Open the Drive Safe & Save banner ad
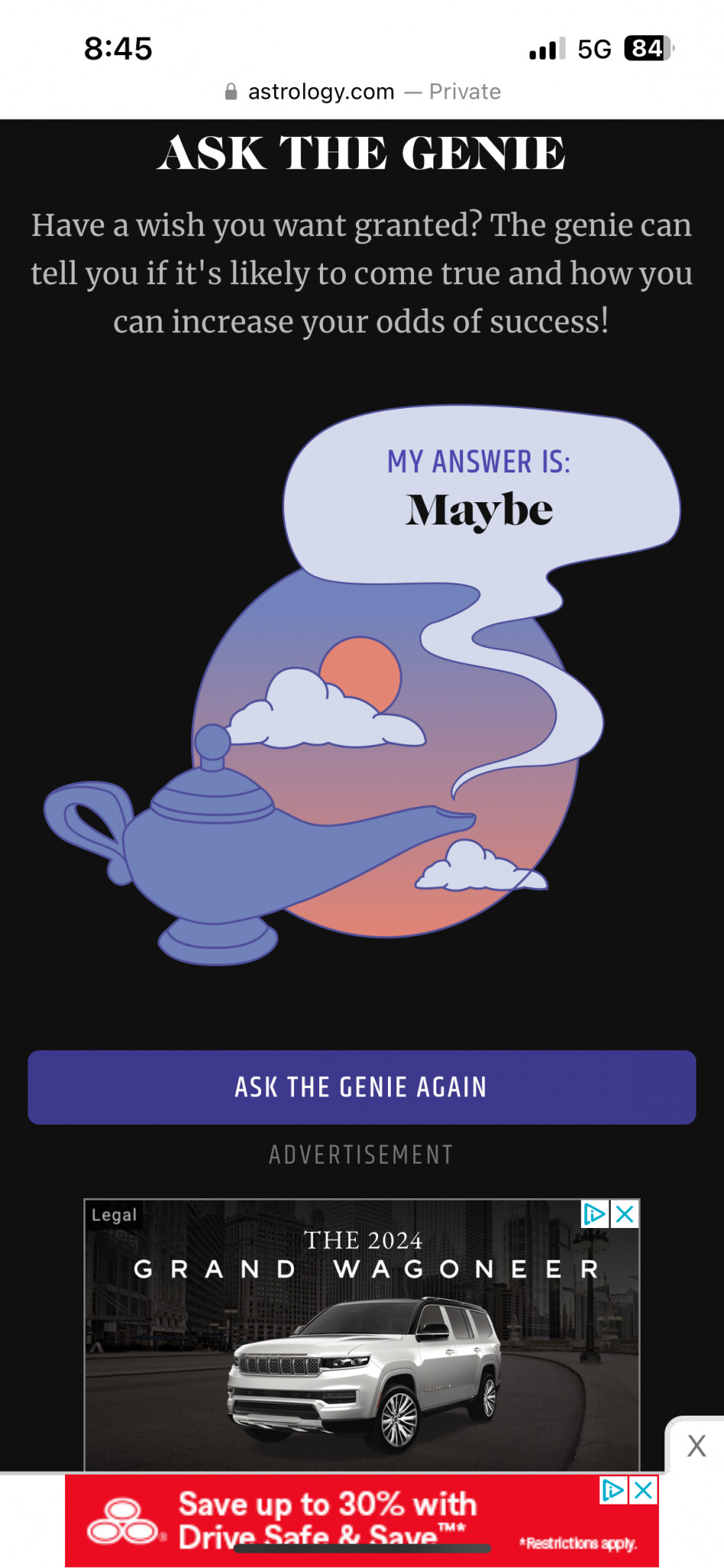The width and height of the screenshot is (724, 1568). [362, 1521]
